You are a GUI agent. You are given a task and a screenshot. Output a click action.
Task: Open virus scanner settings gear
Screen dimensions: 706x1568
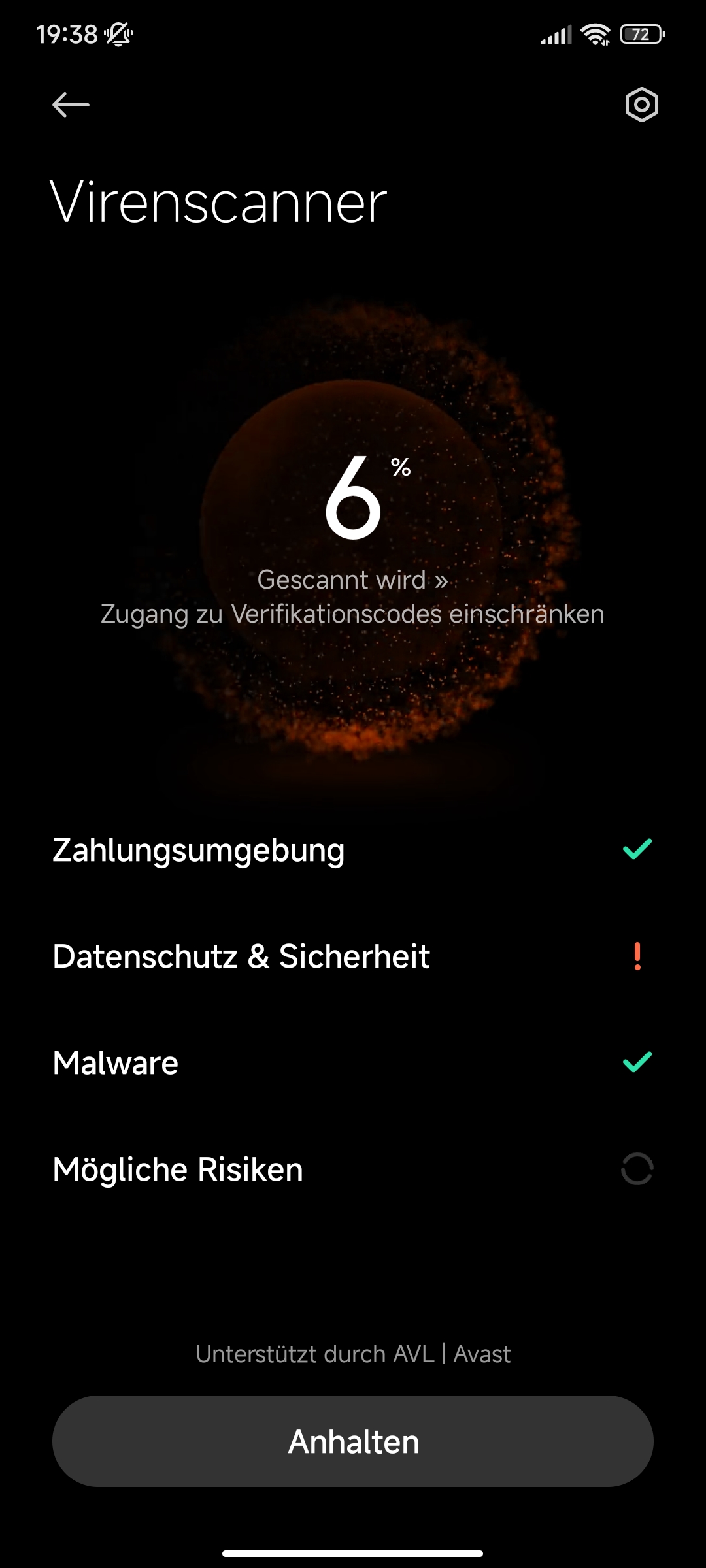641,105
